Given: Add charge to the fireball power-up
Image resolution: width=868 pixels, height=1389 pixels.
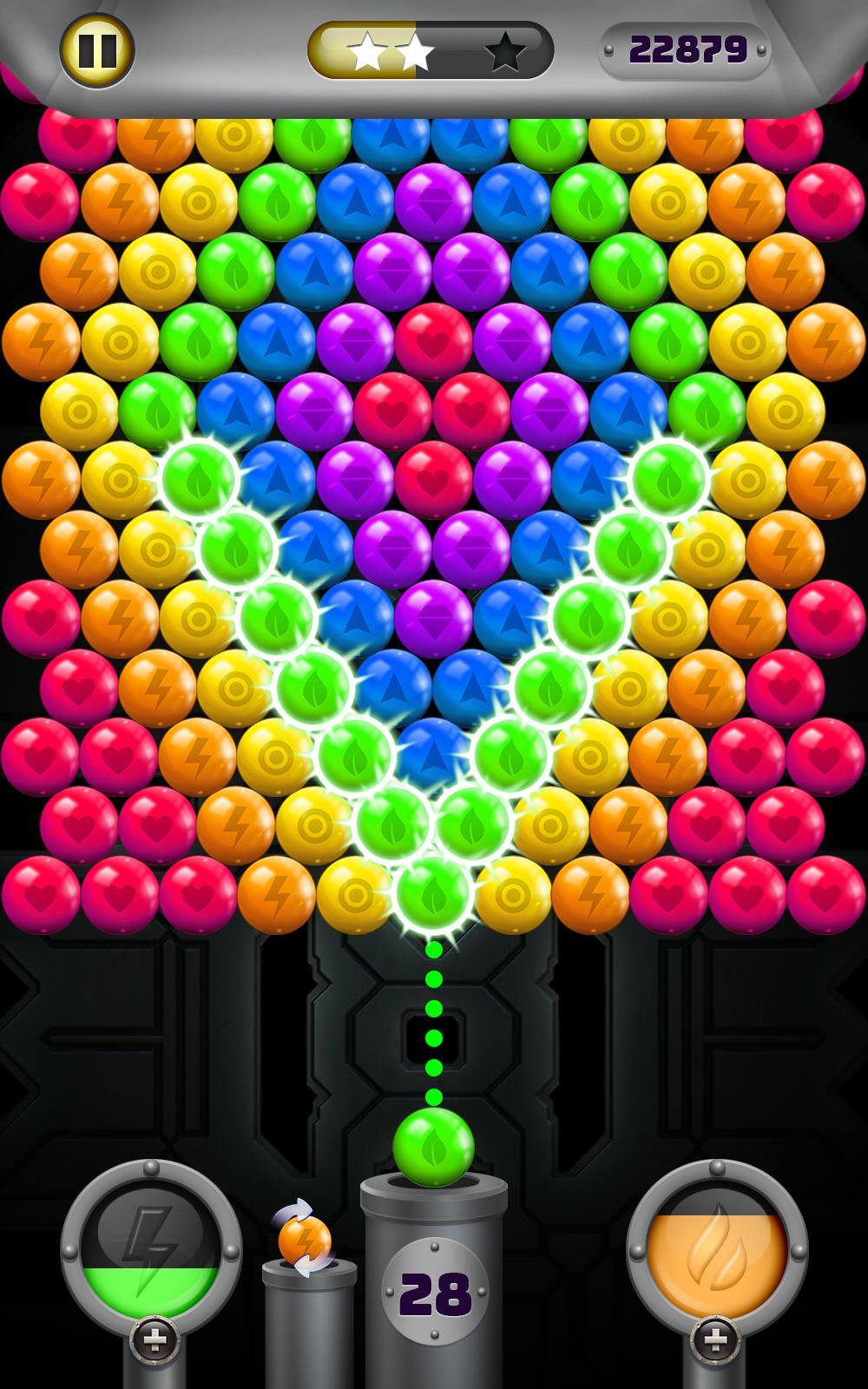Looking at the screenshot, I should coord(715,1341).
